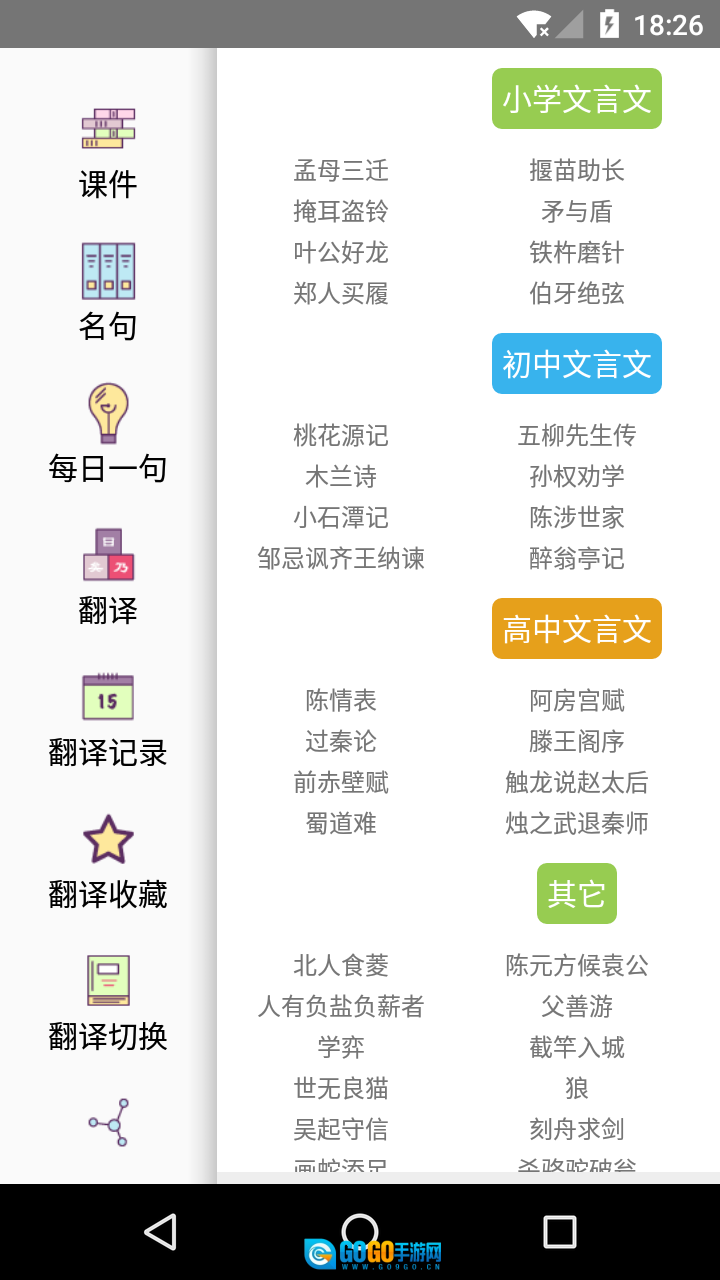Tap the Android back navigation arrow
This screenshot has width=720, height=1280.
click(162, 1232)
